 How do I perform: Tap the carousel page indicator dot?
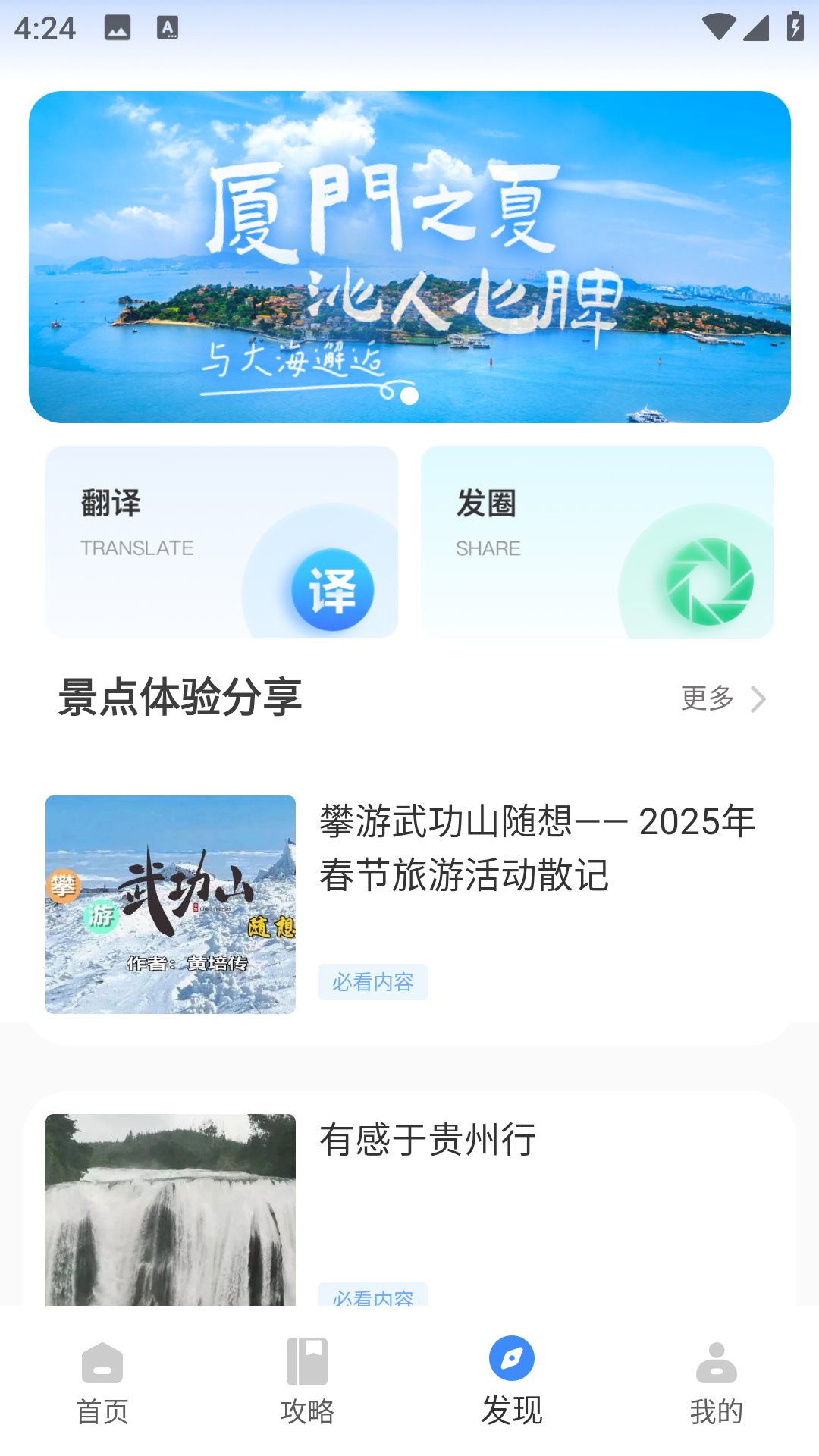[x=409, y=395]
